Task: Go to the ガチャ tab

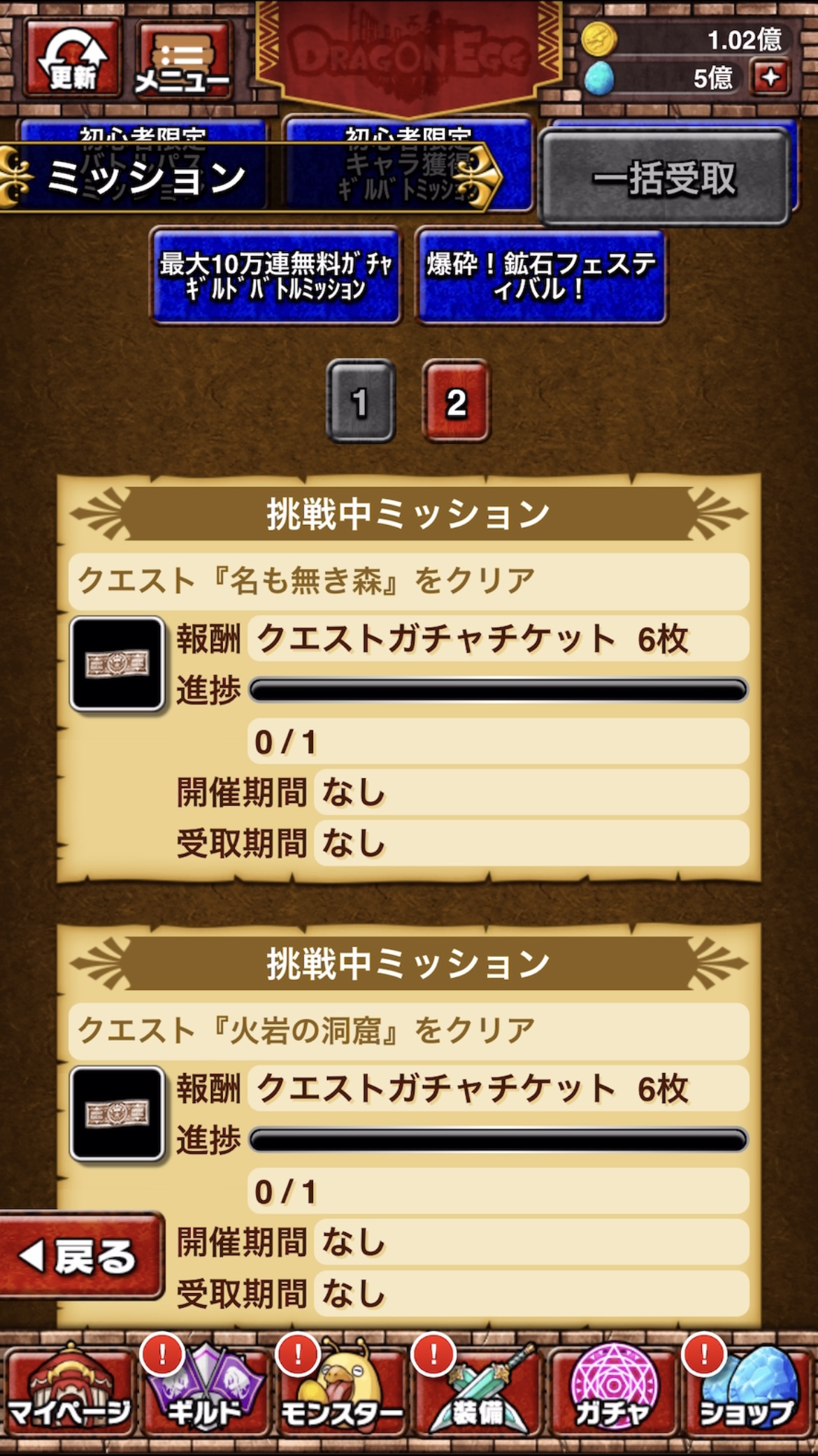Action: [x=612, y=1391]
